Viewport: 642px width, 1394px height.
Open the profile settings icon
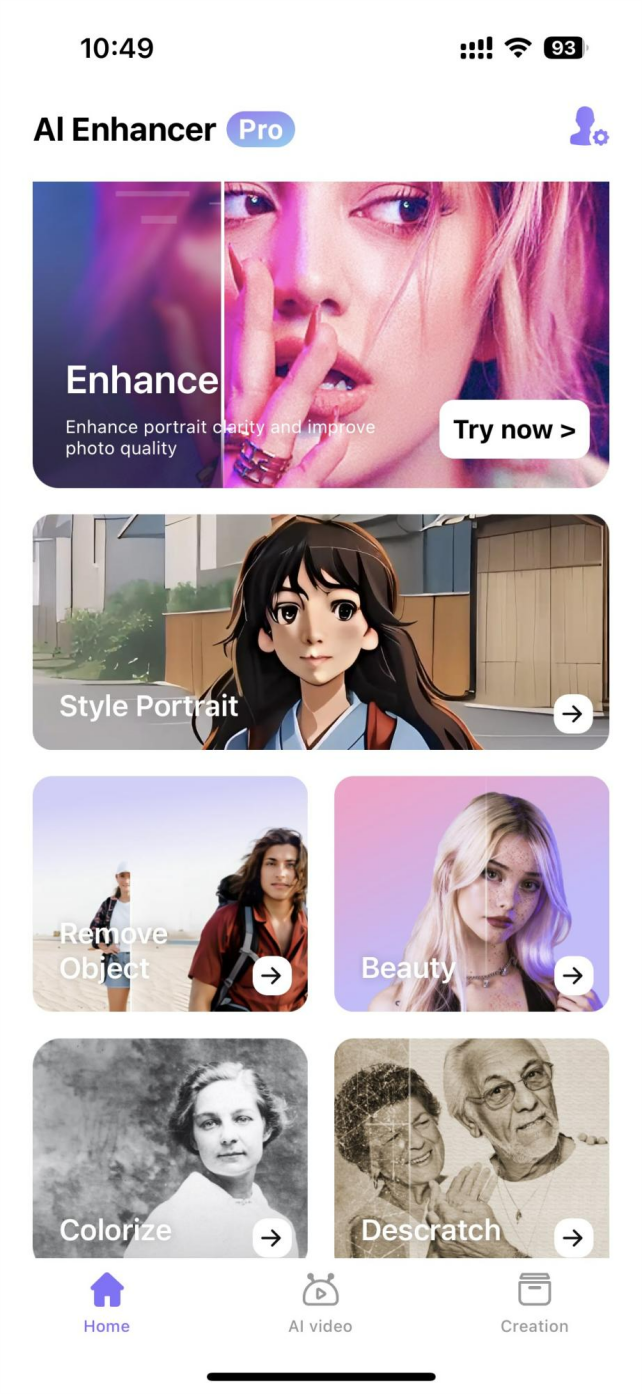point(588,128)
